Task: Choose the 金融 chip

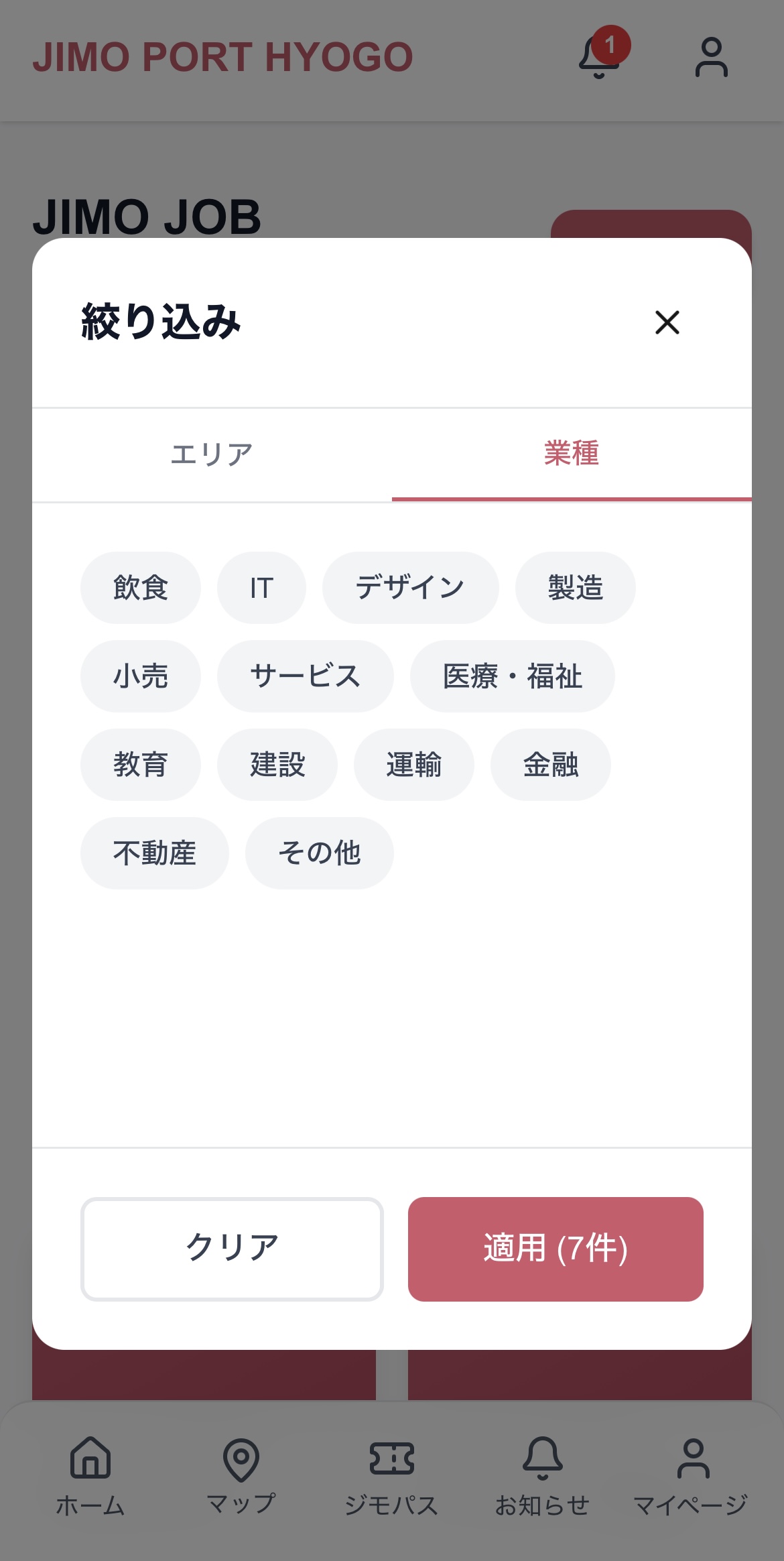Action: click(550, 765)
